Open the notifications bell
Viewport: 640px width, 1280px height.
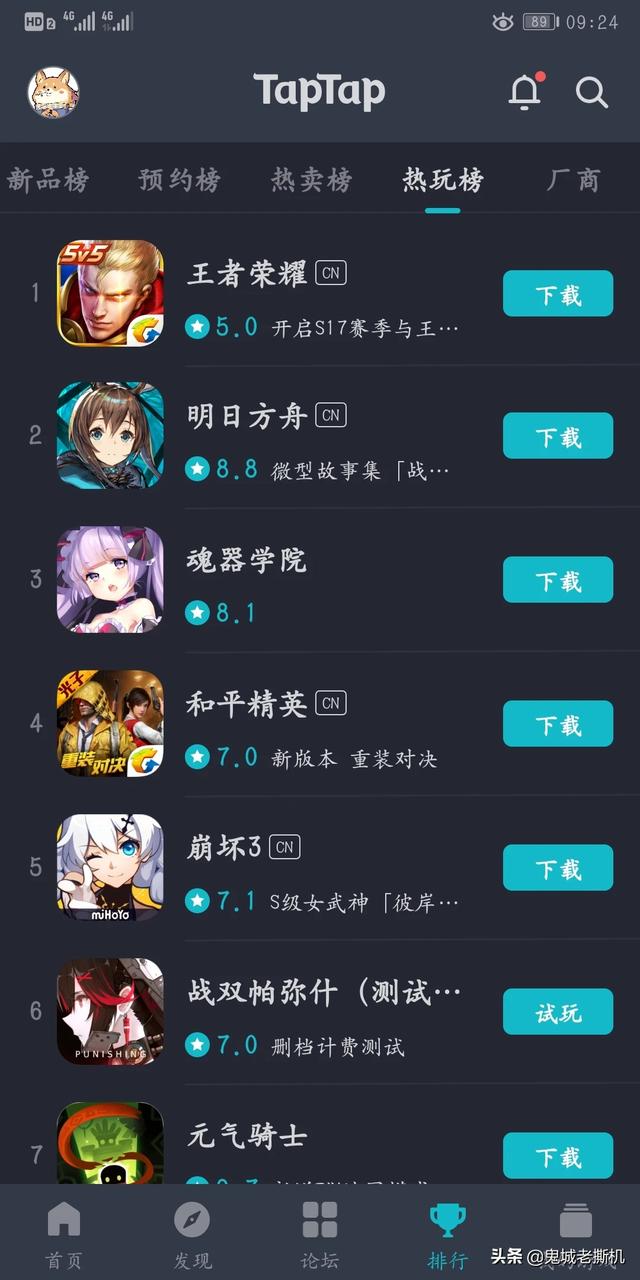(525, 92)
